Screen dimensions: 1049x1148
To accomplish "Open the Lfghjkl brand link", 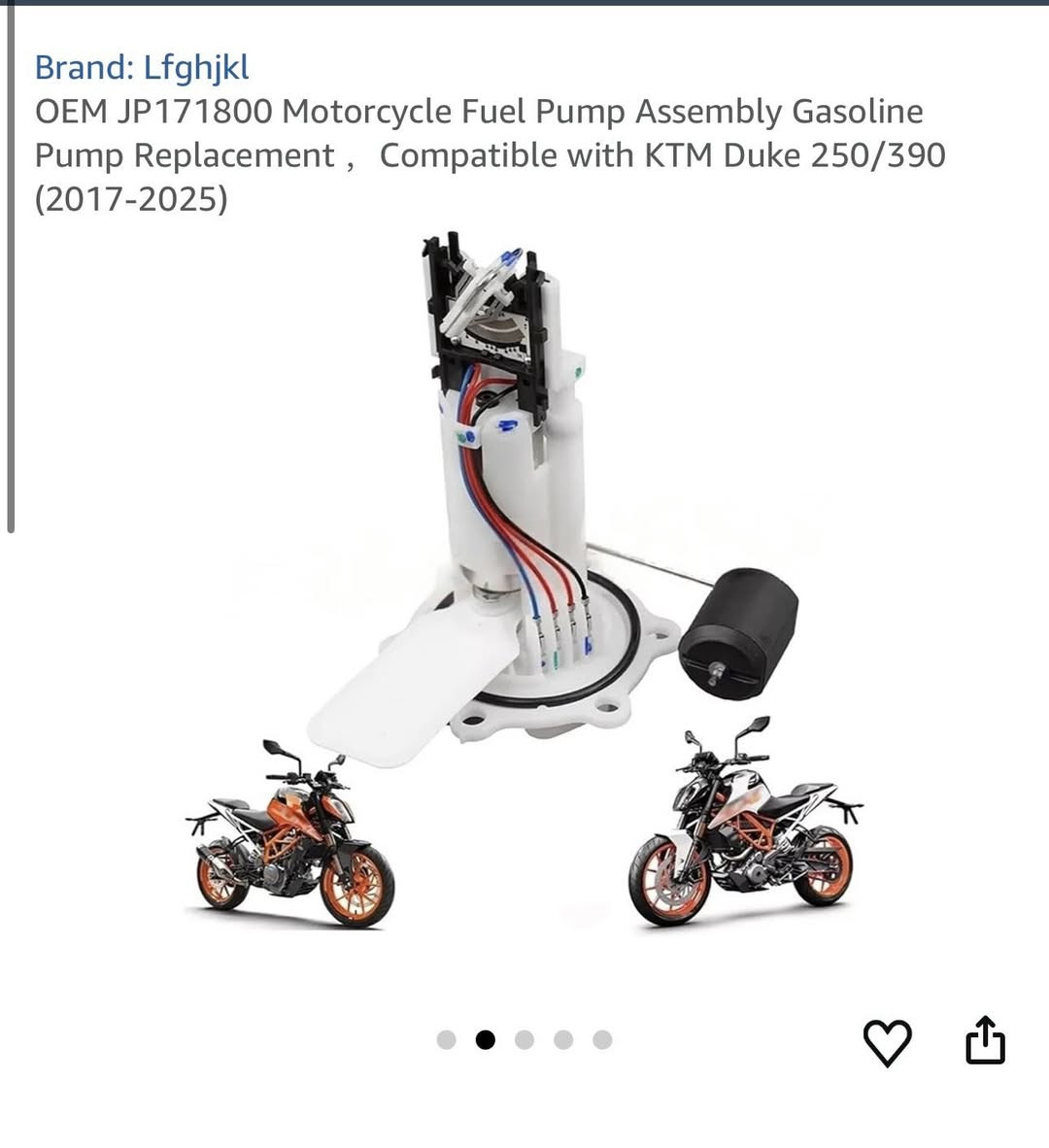I will click(142, 67).
